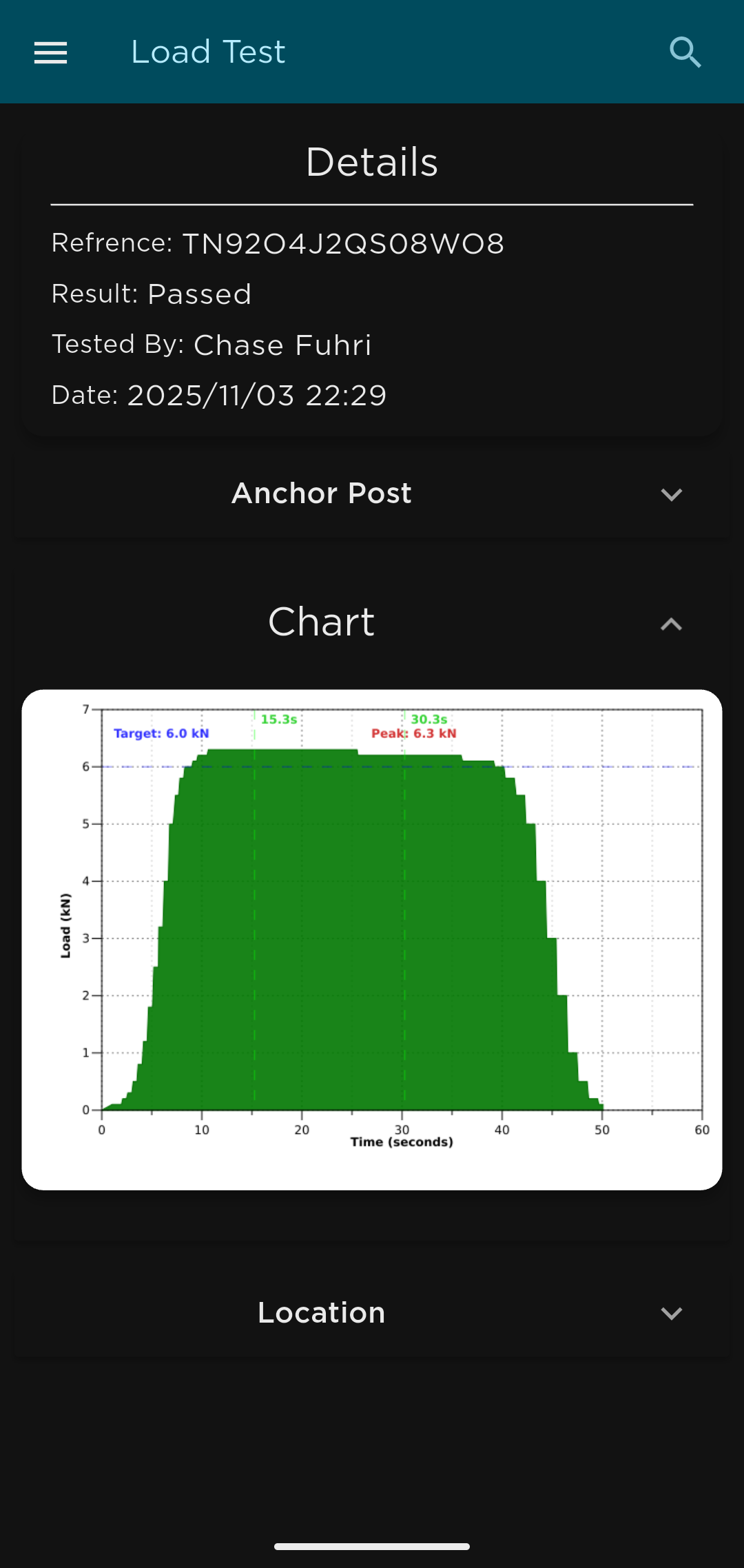This screenshot has width=744, height=1568.
Task: Toggle the Anchor Post chevron open
Action: (x=672, y=494)
